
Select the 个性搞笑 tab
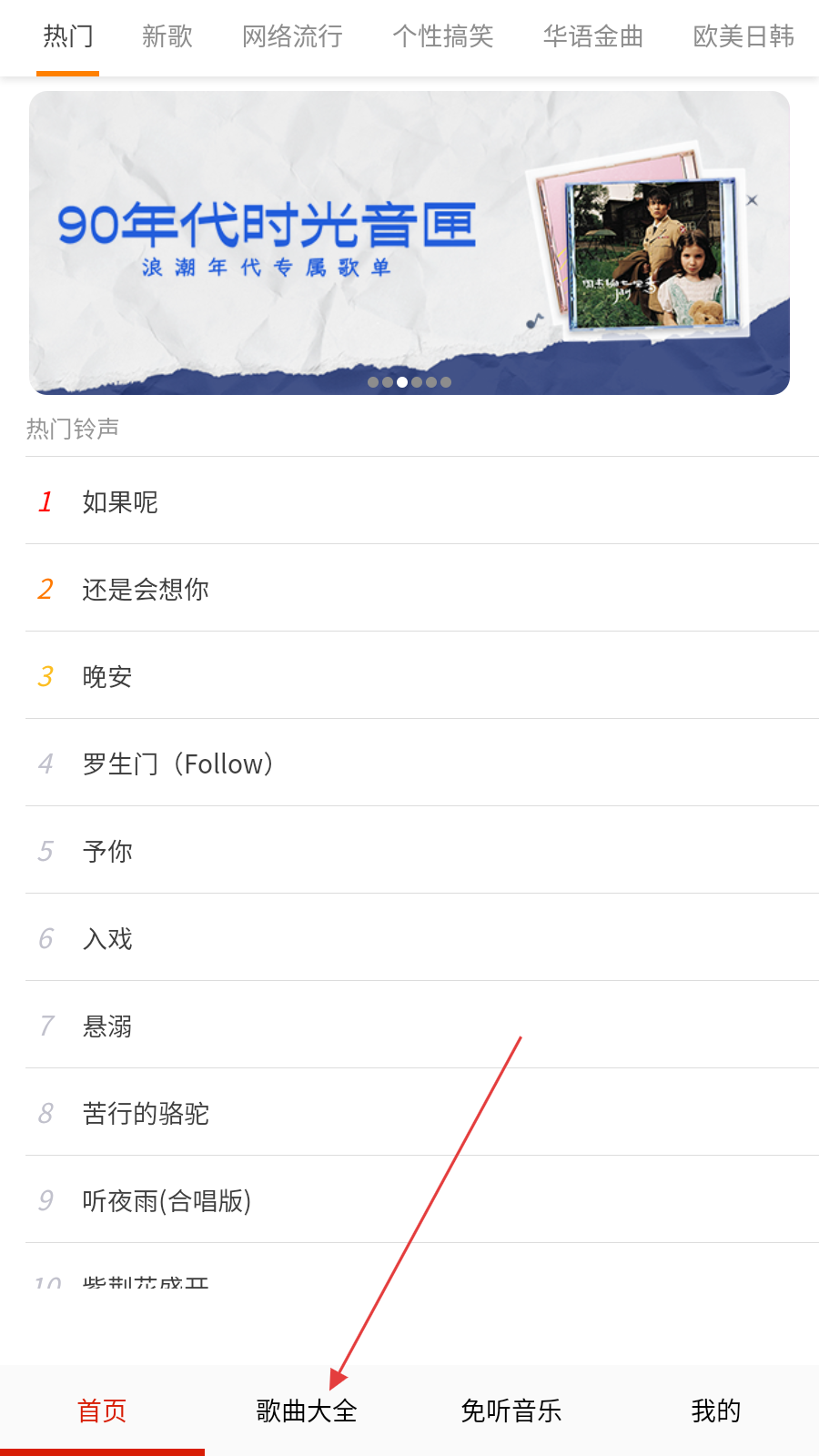click(442, 36)
